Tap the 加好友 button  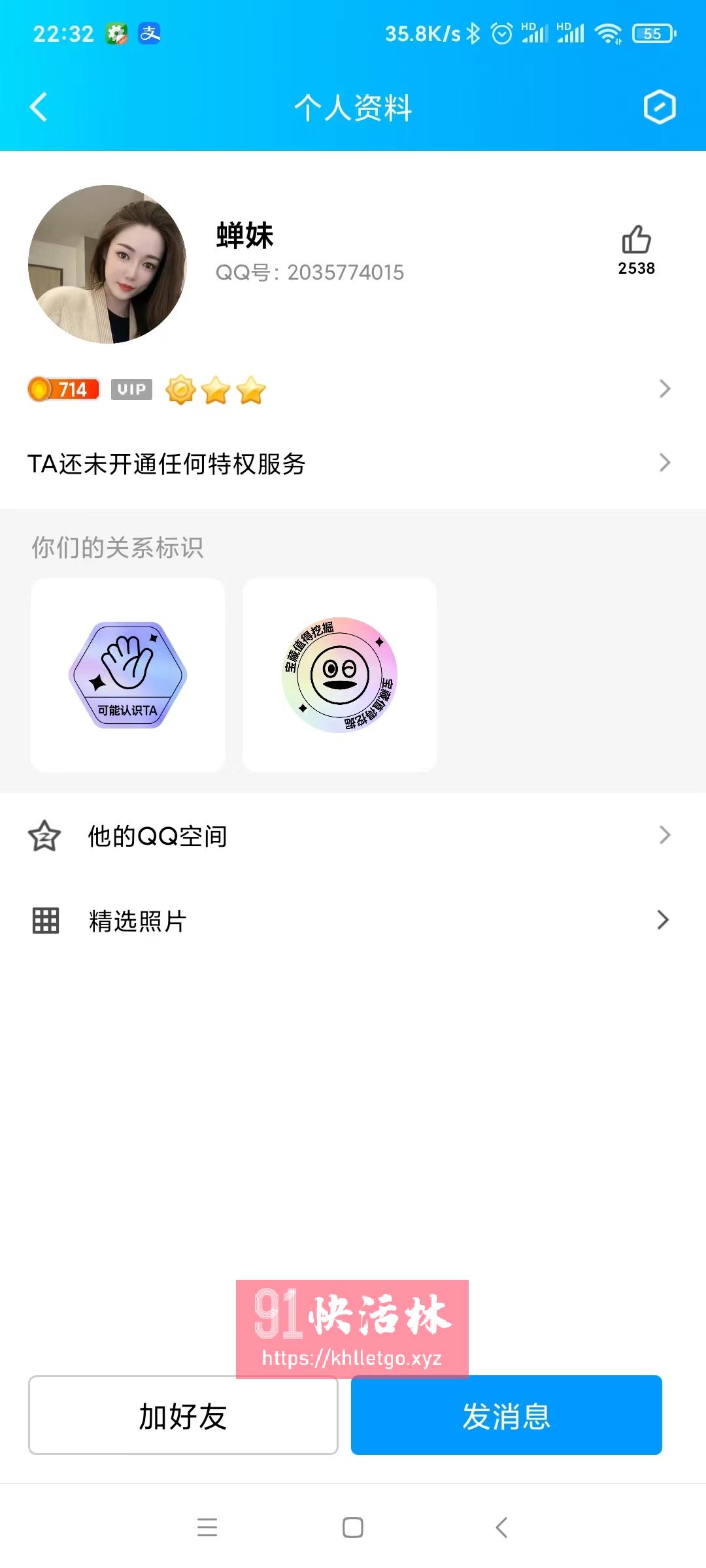[182, 1415]
